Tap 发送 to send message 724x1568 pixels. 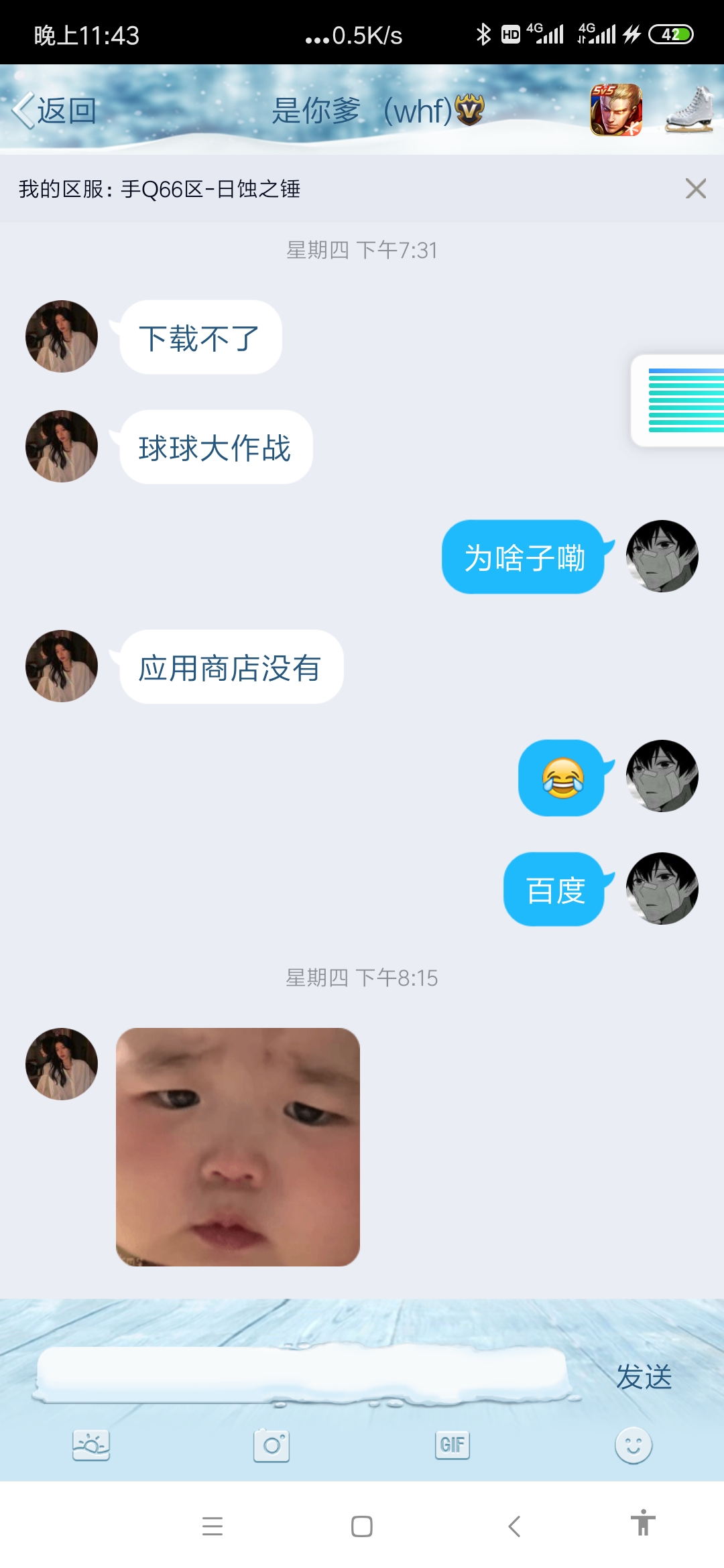tap(644, 1377)
